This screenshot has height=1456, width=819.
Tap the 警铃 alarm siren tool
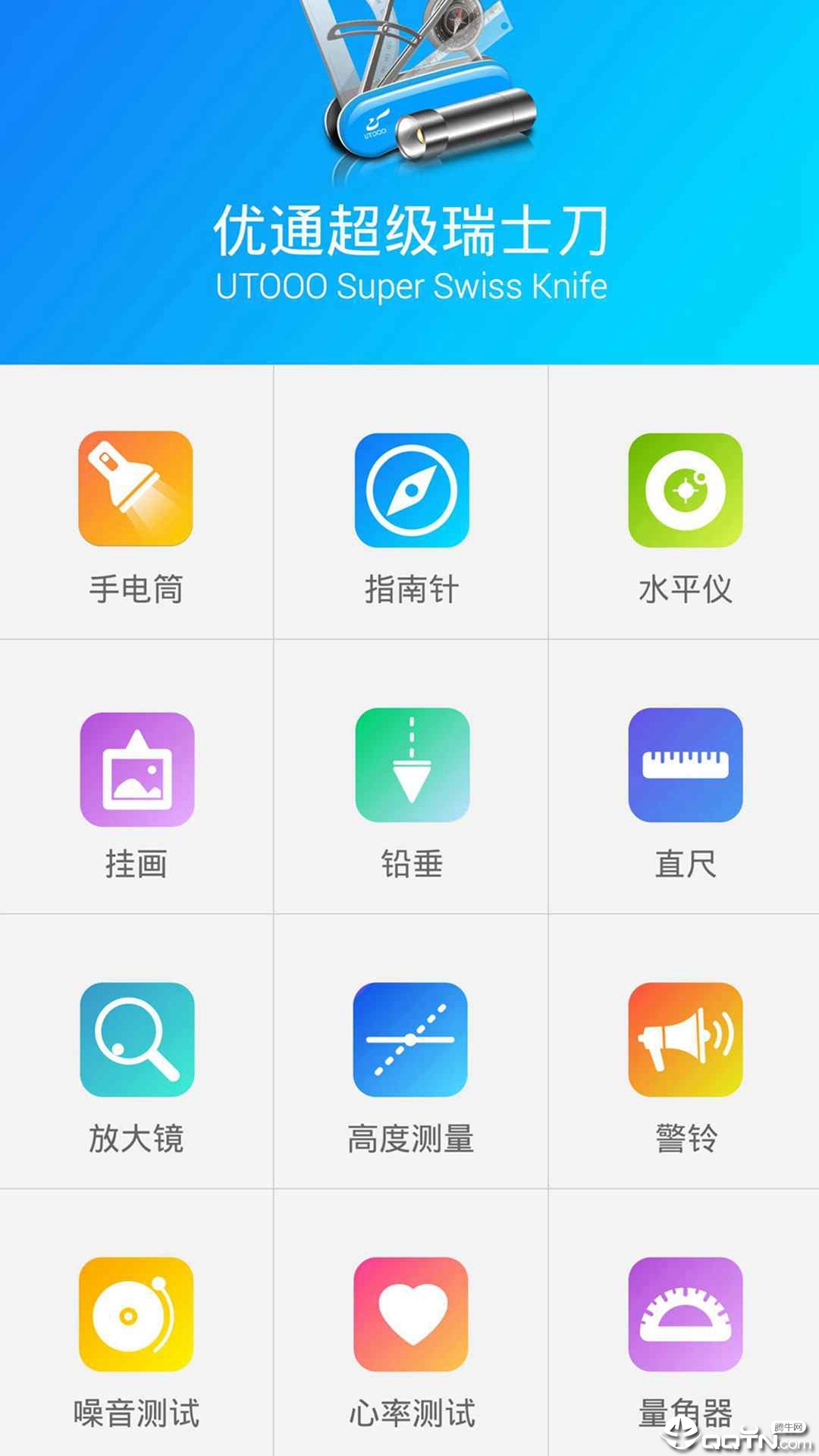(x=685, y=1040)
